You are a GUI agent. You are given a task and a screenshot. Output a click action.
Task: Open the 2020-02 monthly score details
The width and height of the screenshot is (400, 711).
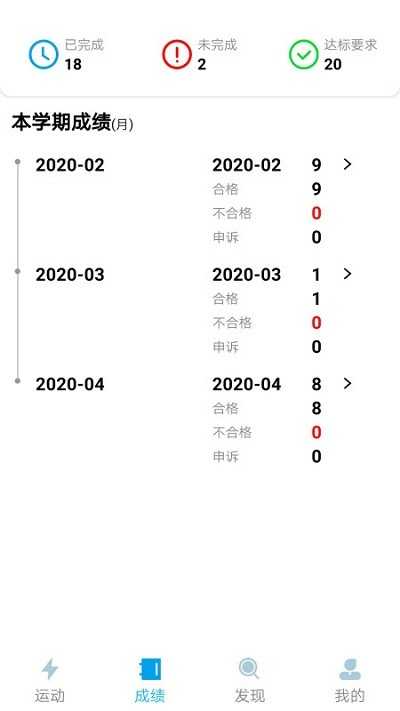[x=347, y=164]
